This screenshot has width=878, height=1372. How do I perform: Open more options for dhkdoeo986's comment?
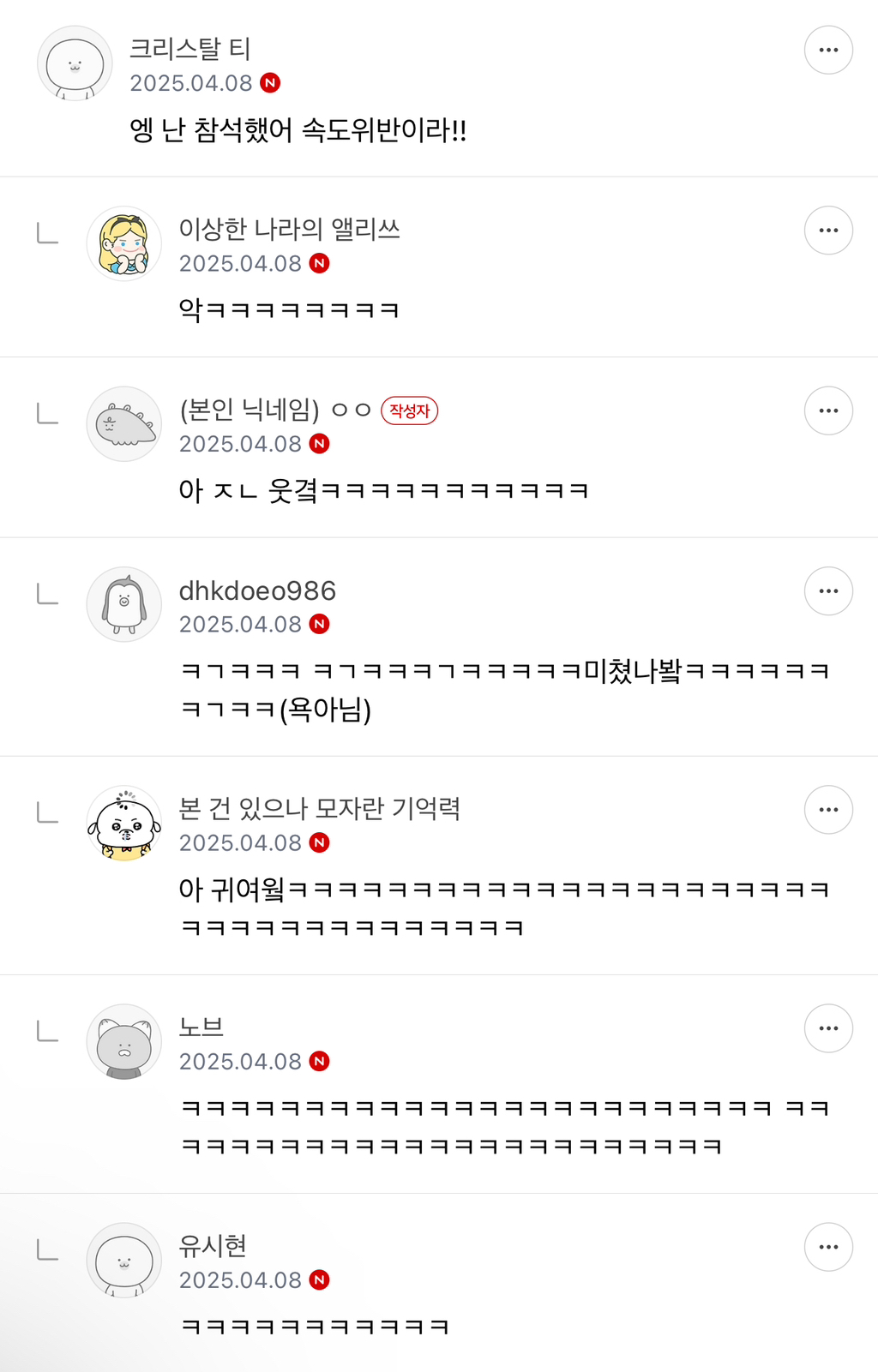(827, 590)
